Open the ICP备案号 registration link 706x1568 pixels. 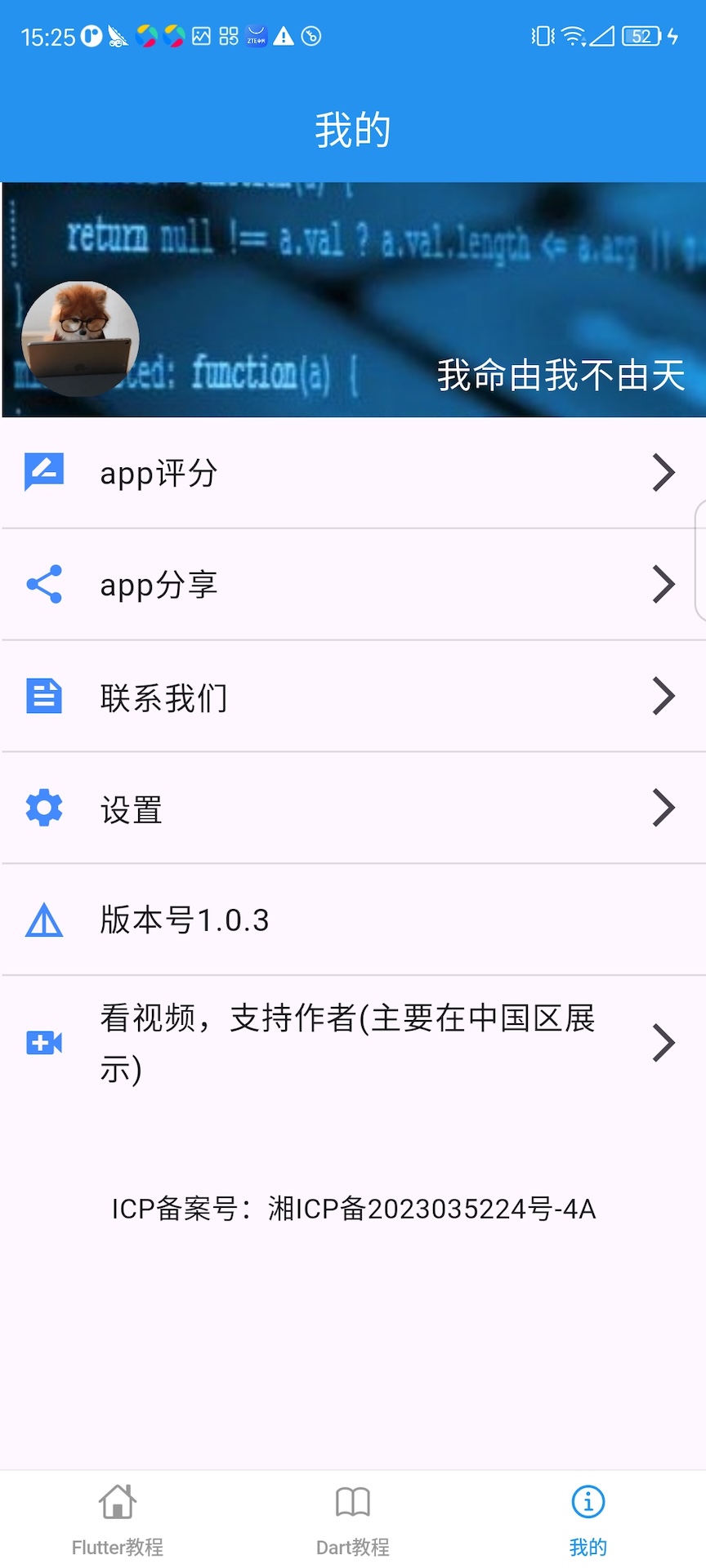[353, 1212]
